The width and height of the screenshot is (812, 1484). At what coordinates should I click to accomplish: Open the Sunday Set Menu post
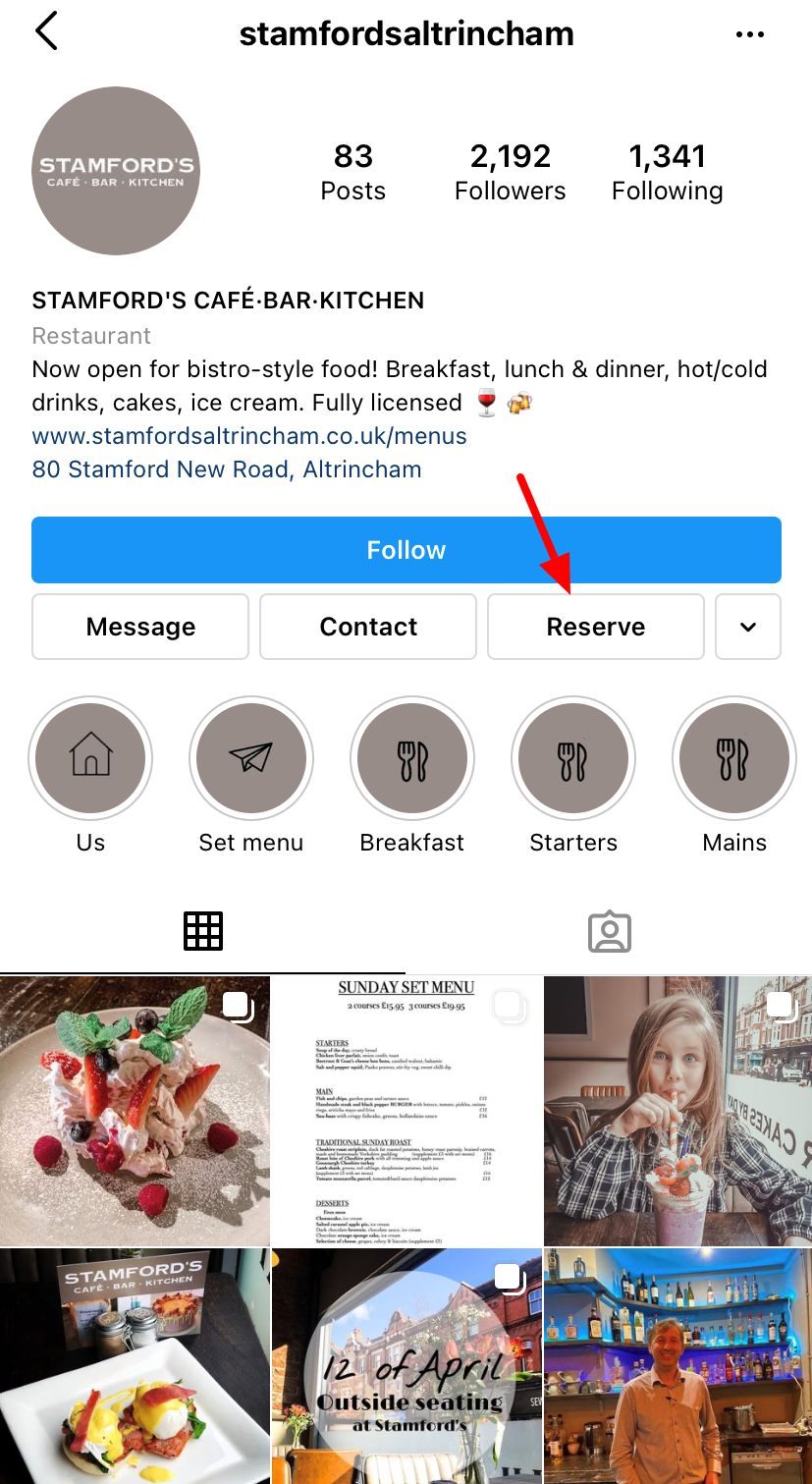pos(406,1111)
